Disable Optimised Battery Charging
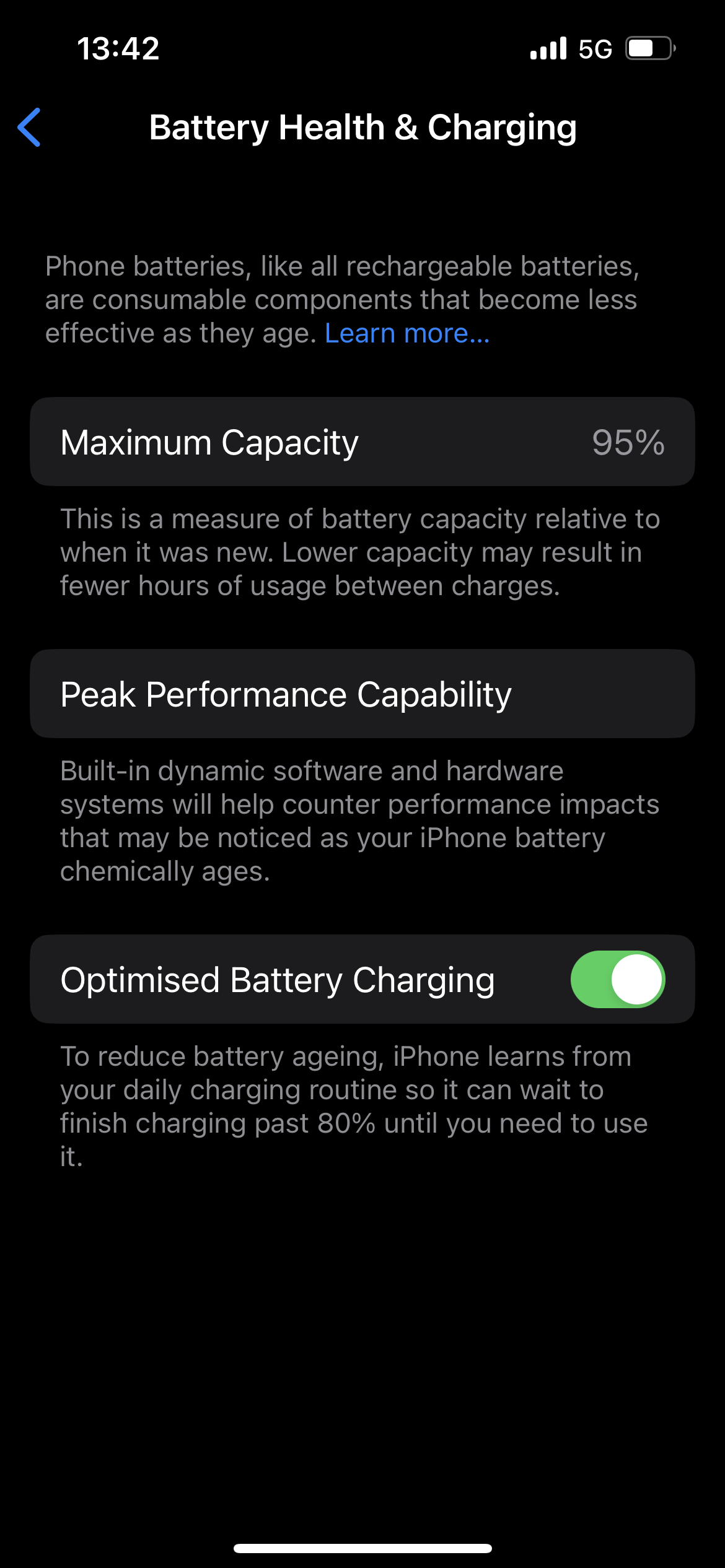This screenshot has height=1568, width=725. pyautogui.click(x=617, y=979)
